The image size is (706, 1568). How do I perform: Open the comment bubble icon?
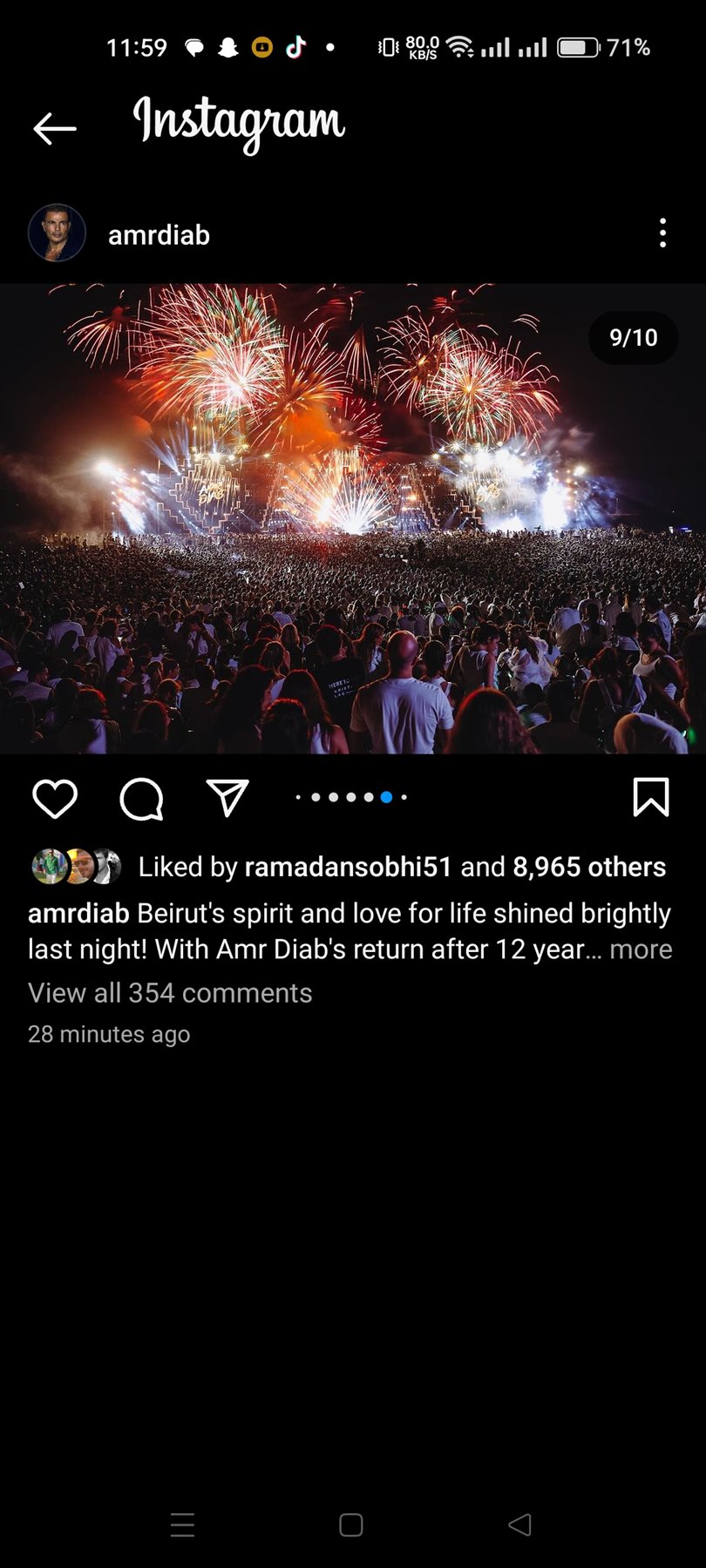click(x=141, y=798)
